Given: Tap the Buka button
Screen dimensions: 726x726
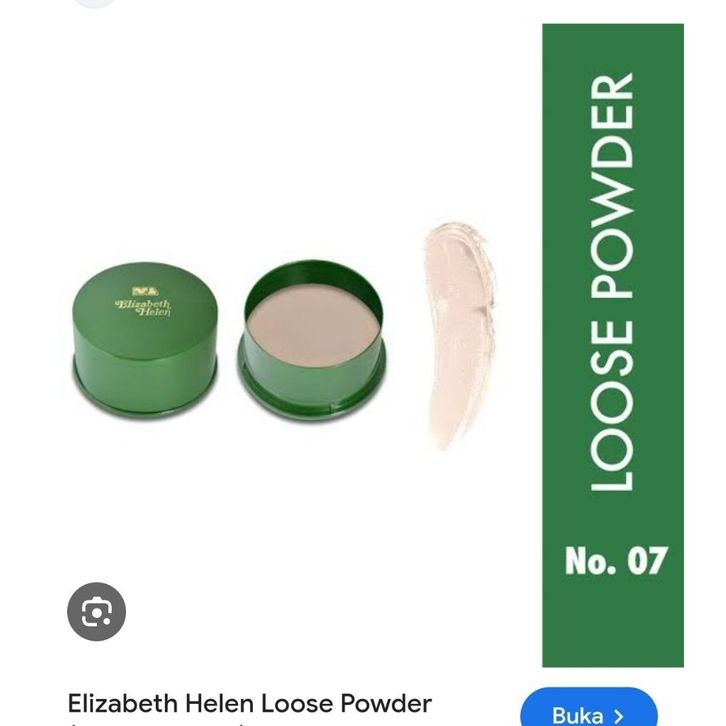Looking at the screenshot, I should coord(589,711).
